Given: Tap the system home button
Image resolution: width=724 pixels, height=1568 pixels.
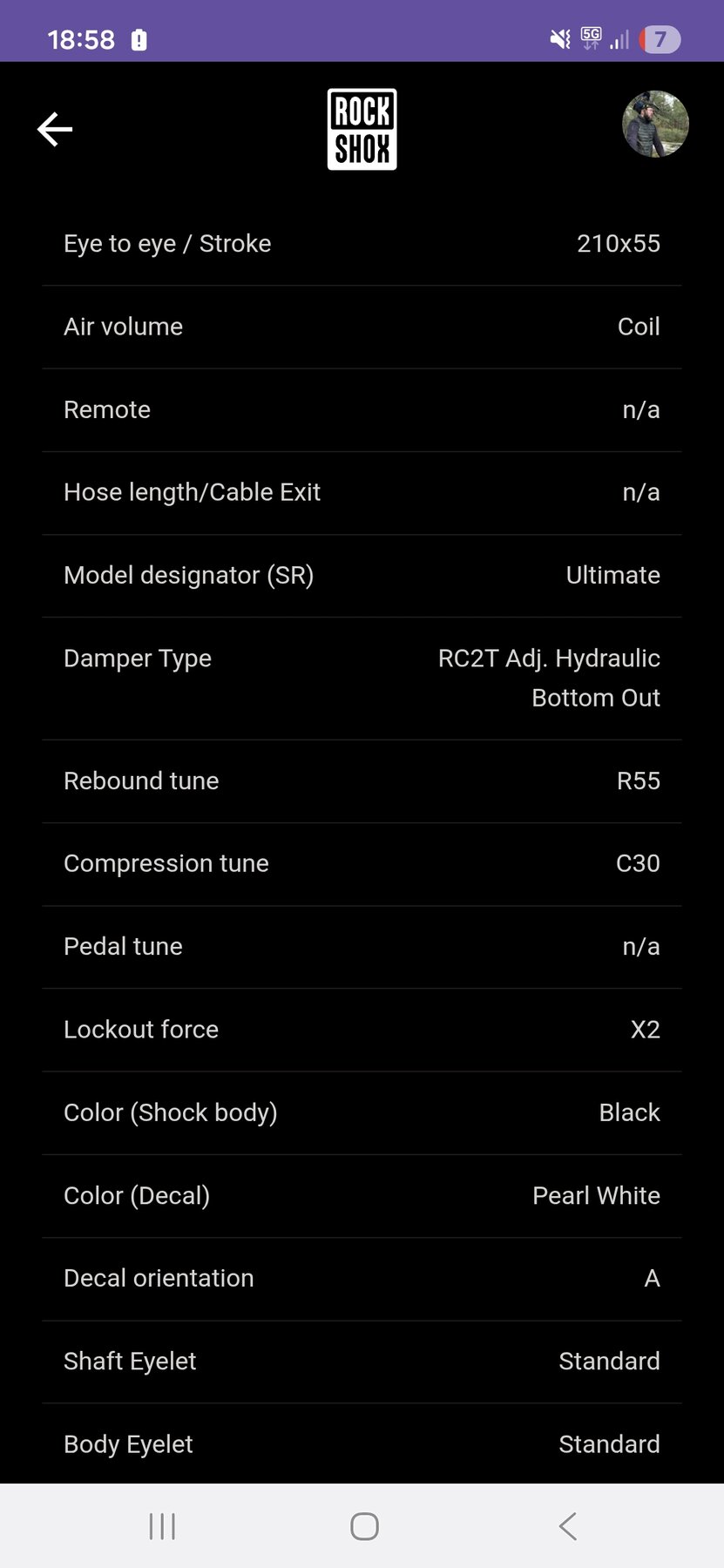Looking at the screenshot, I should pyautogui.click(x=364, y=1526).
